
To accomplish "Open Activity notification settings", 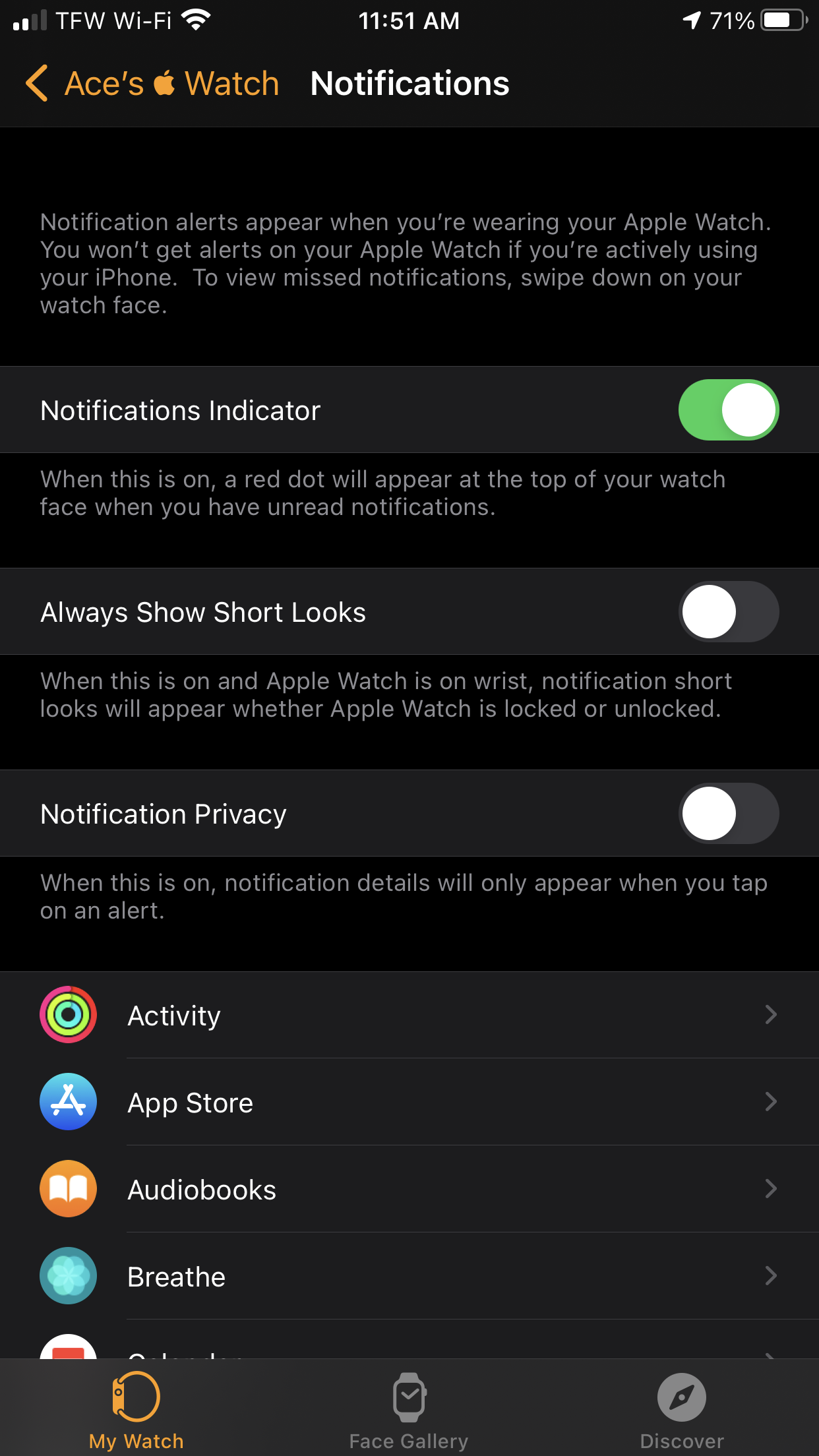I will point(409,1015).
